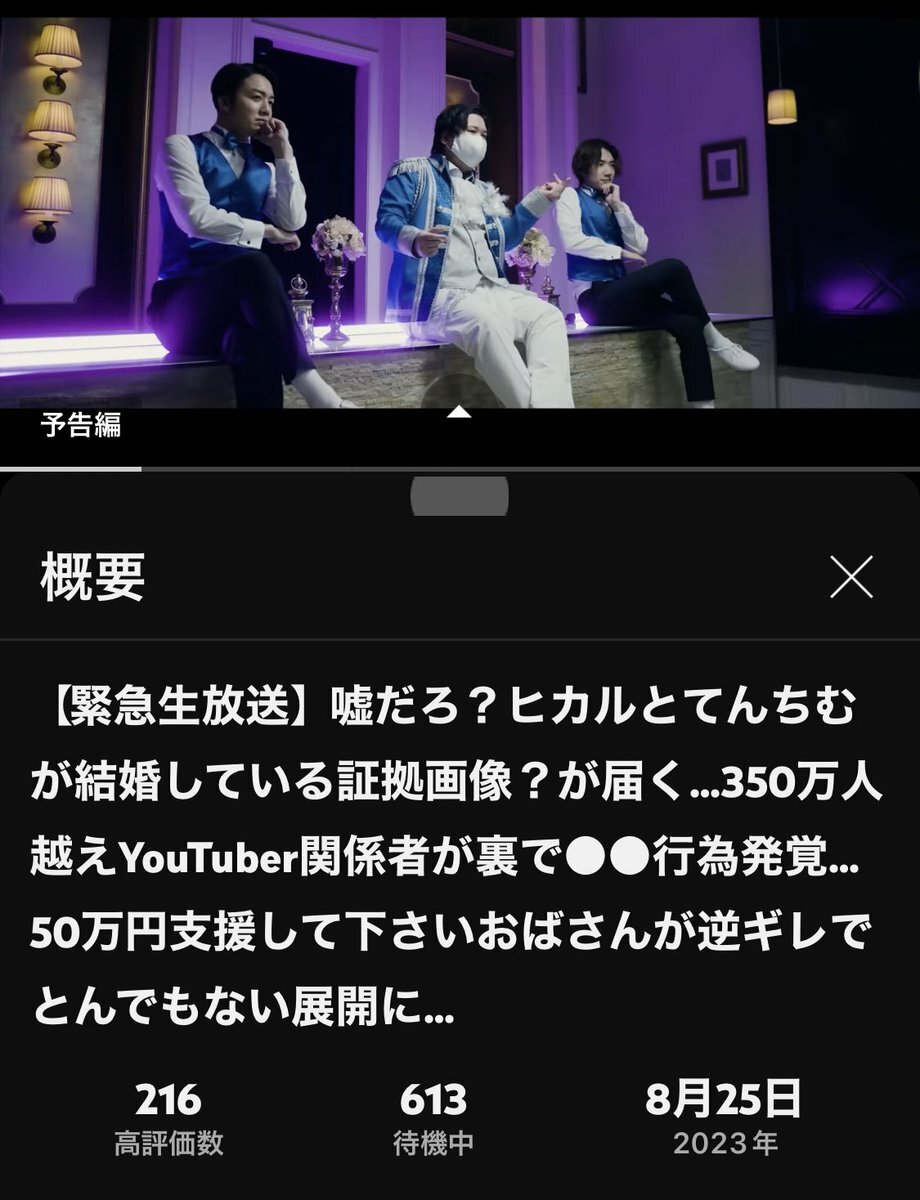Tap the video progress bar
Viewport: 920px width, 1200px height.
pyautogui.click(x=460, y=467)
